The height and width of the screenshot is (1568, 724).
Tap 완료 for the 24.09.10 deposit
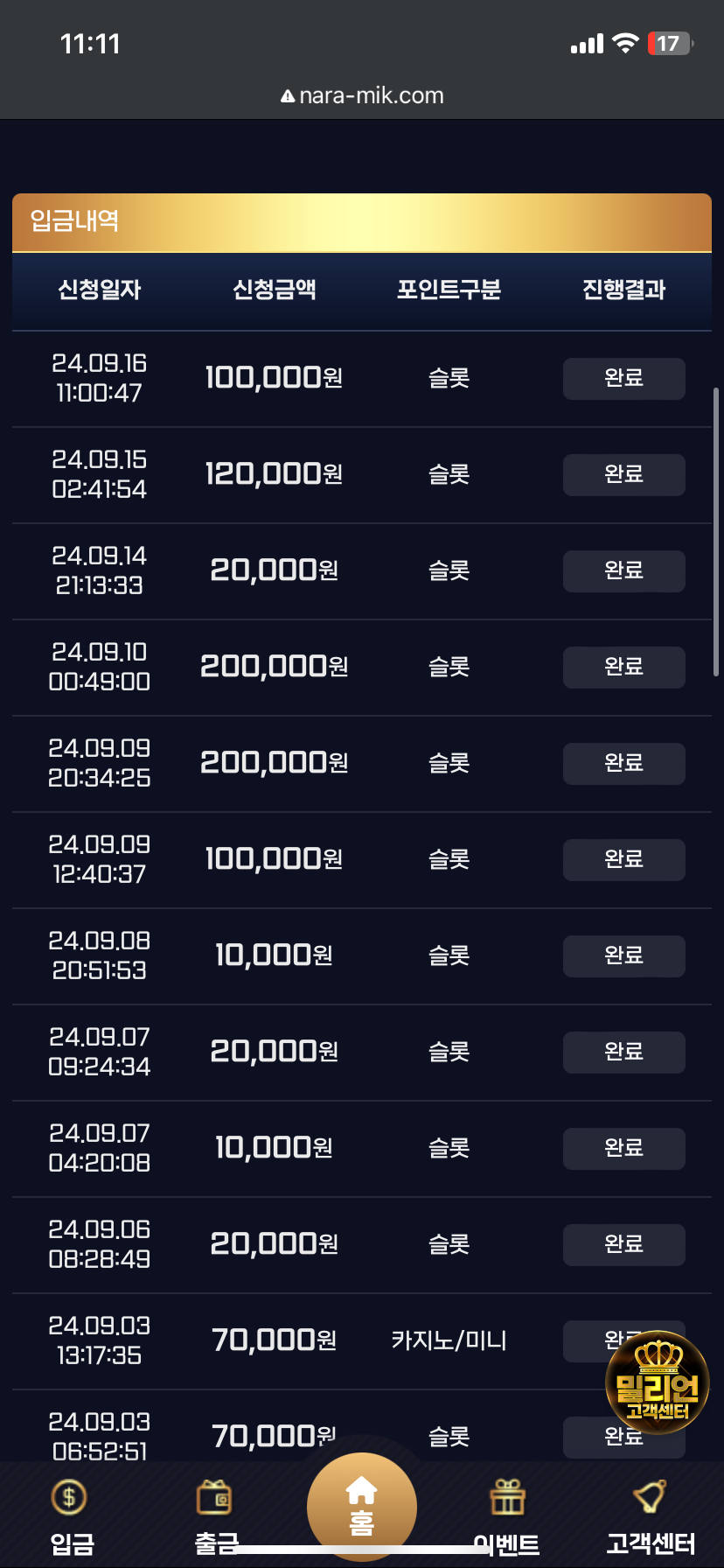pyautogui.click(x=624, y=668)
